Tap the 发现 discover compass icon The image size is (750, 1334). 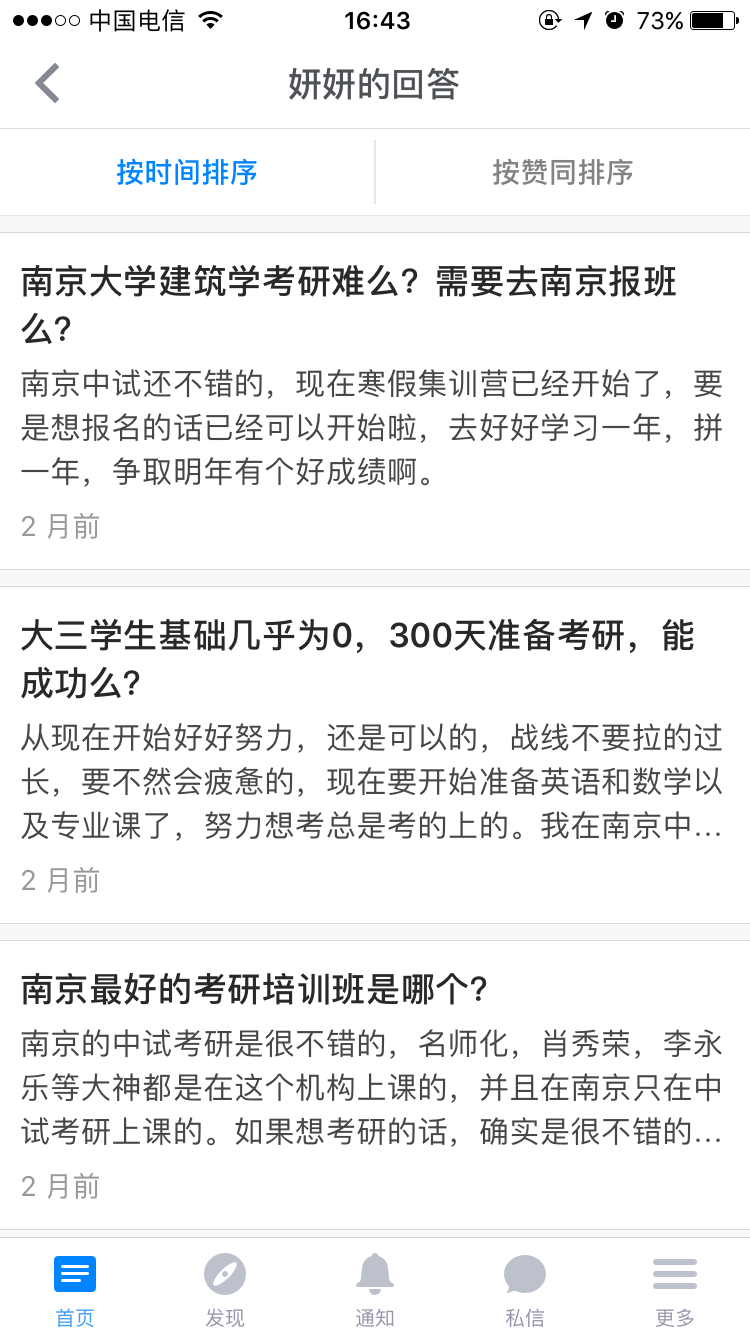(225, 1275)
